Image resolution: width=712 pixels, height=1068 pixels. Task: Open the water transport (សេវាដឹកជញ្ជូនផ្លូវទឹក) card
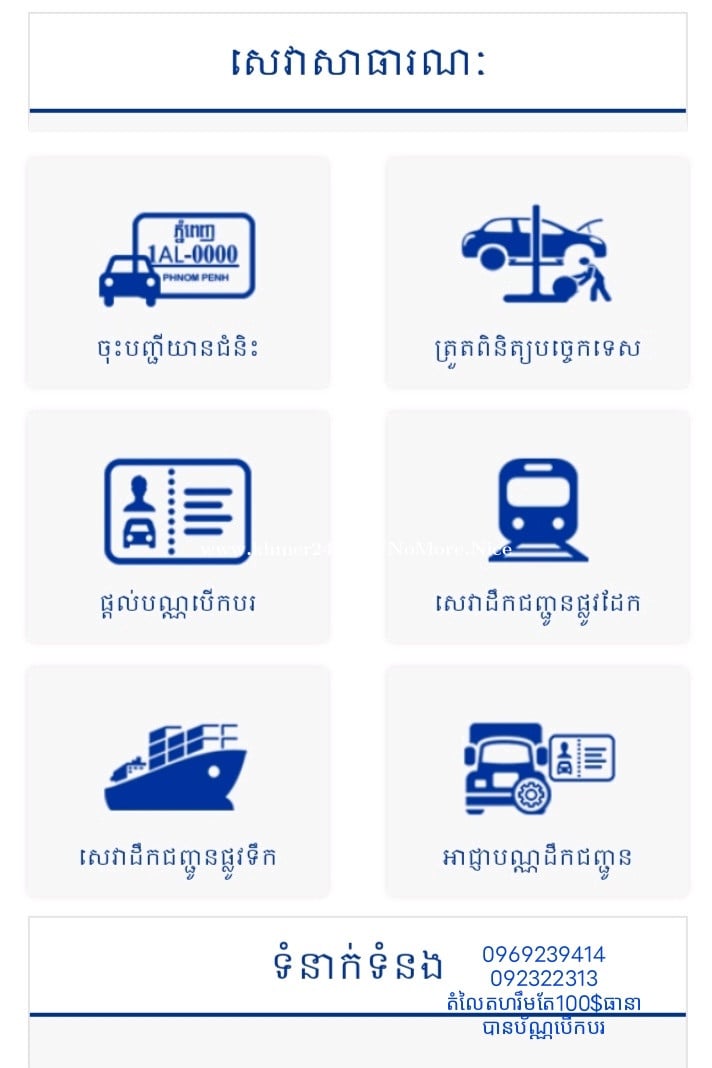(178, 782)
